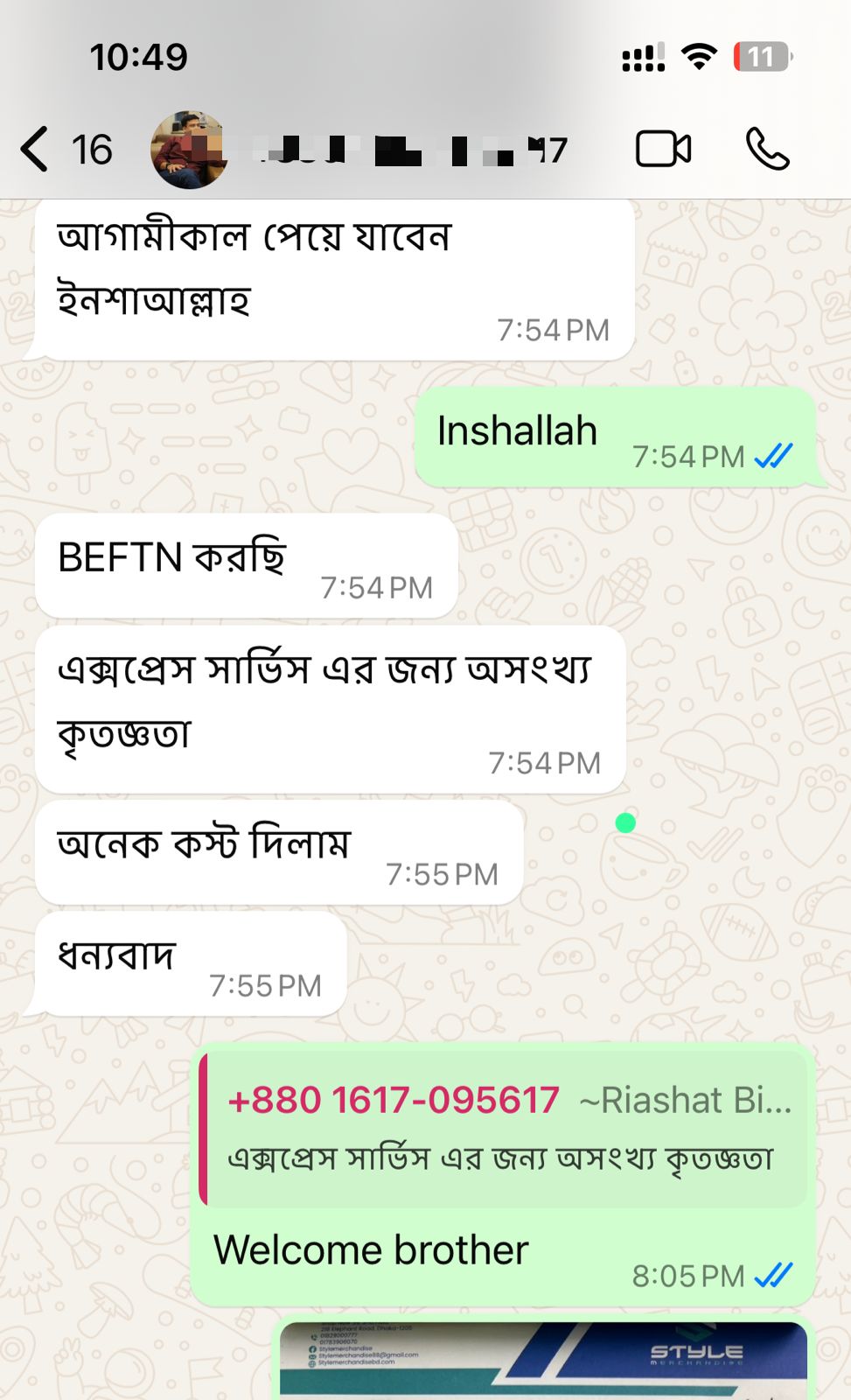Open the shared Style Merchandise image

click(544, 1359)
